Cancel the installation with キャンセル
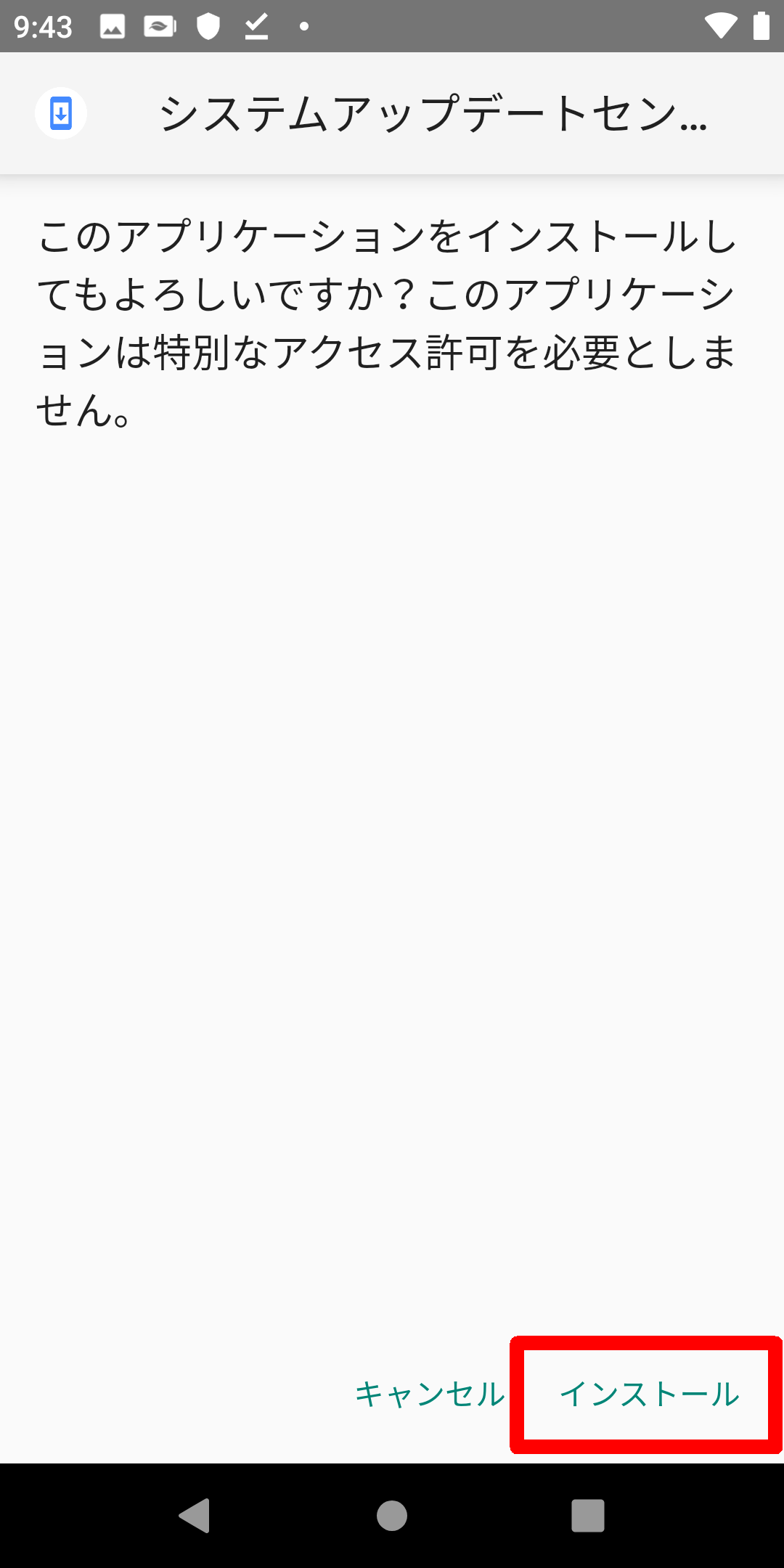Viewport: 784px width, 1568px height. [x=430, y=1394]
